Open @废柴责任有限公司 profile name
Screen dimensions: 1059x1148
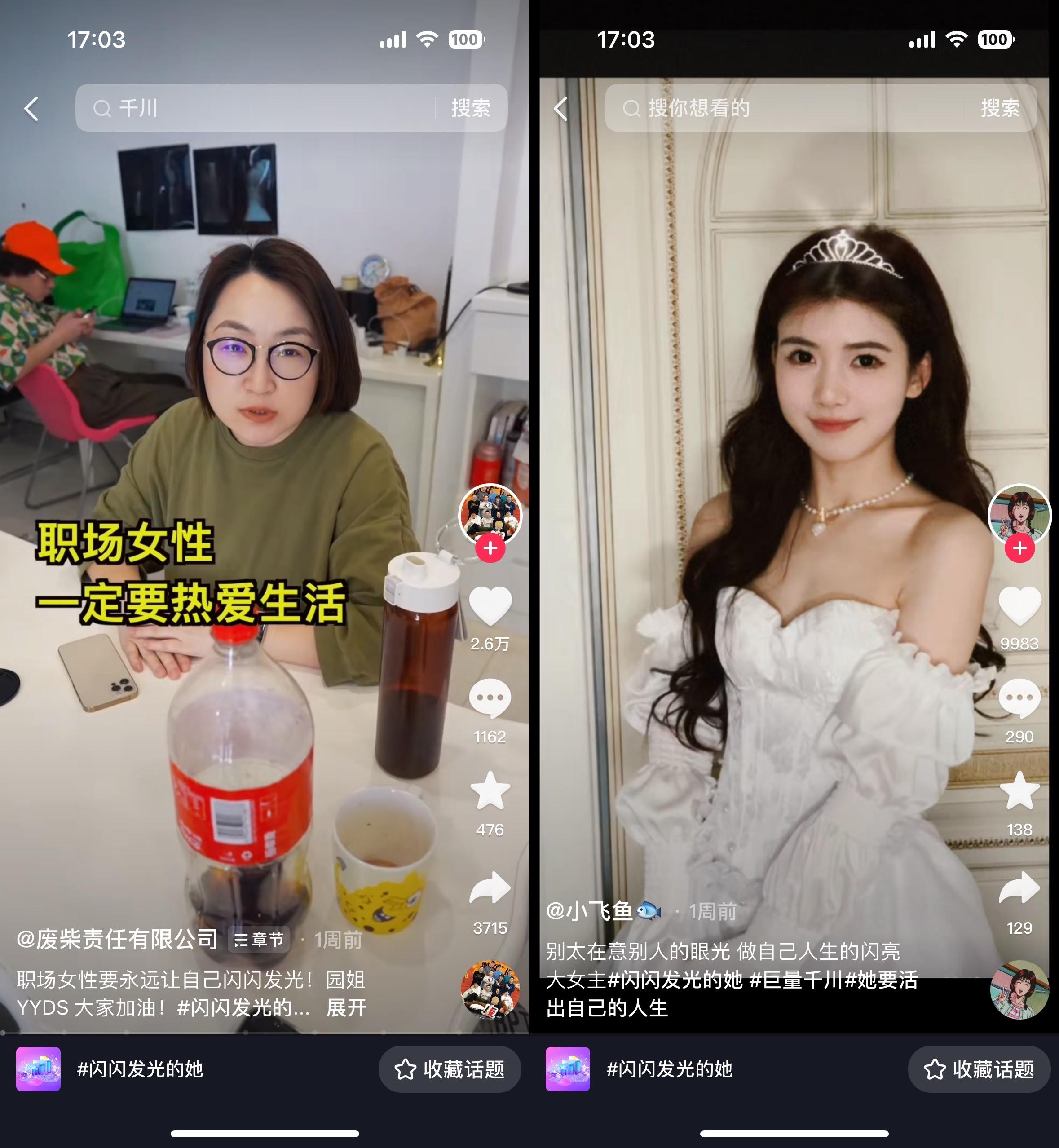(118, 940)
